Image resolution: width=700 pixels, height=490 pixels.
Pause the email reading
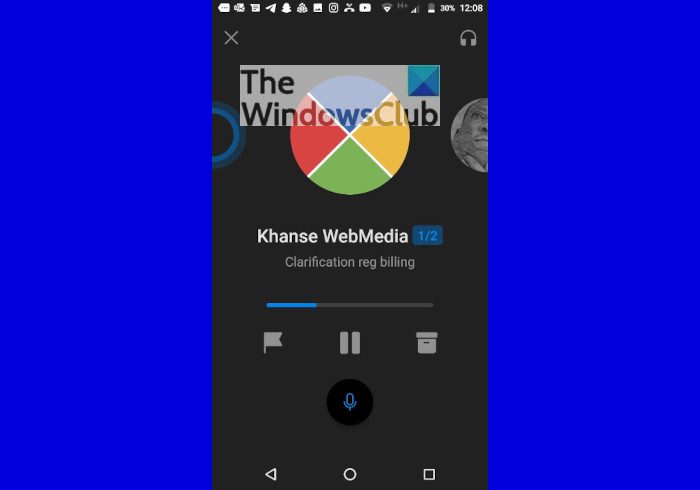click(x=350, y=343)
